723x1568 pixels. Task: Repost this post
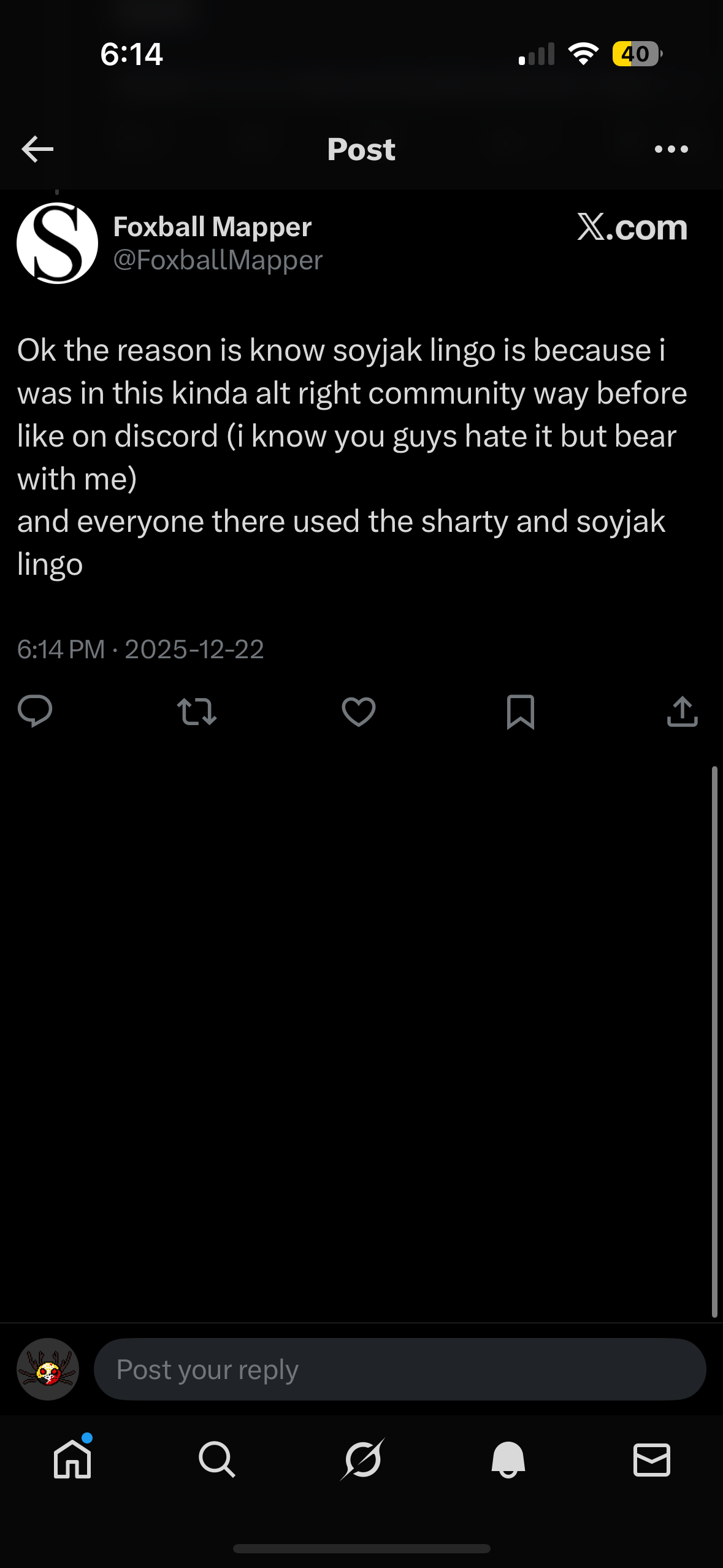point(196,712)
